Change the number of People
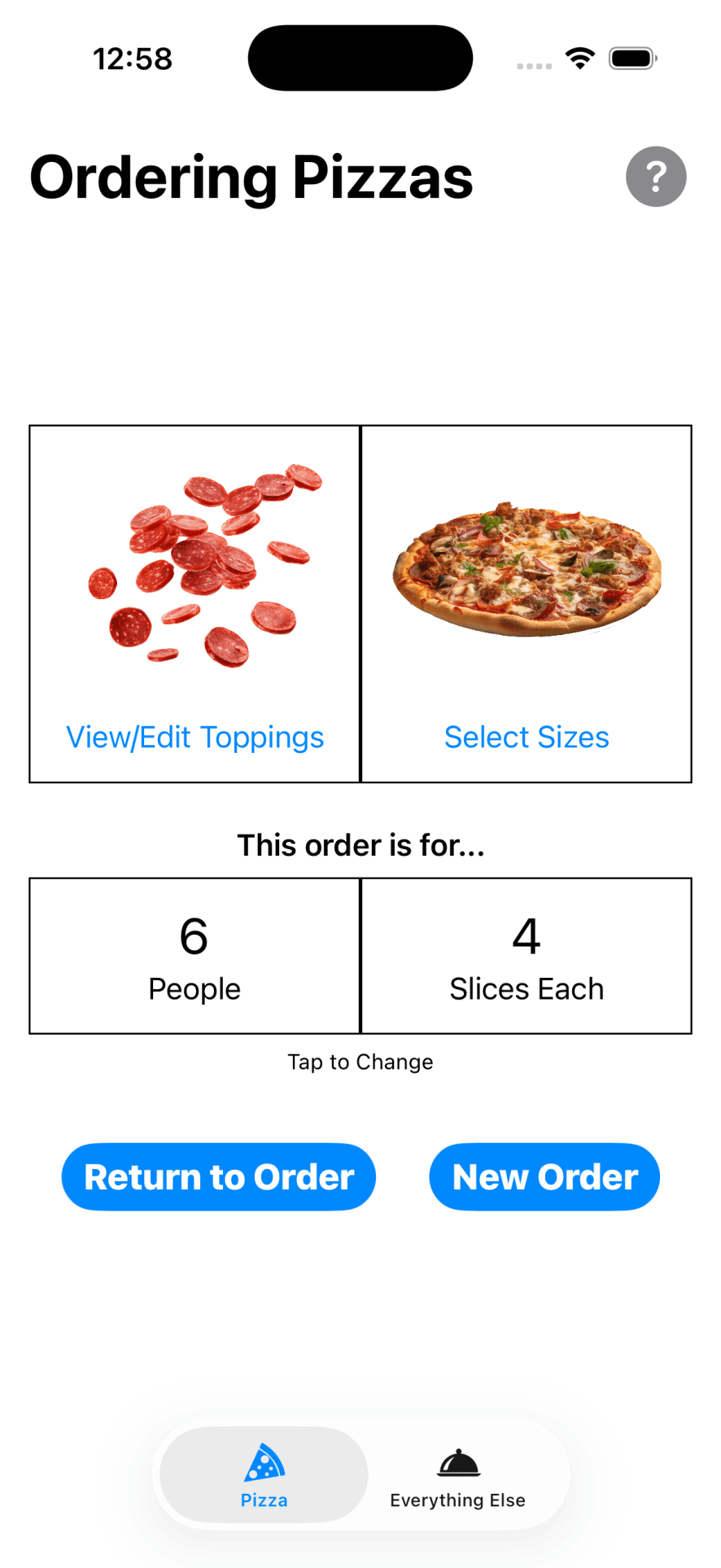721x1568 pixels. (x=194, y=957)
